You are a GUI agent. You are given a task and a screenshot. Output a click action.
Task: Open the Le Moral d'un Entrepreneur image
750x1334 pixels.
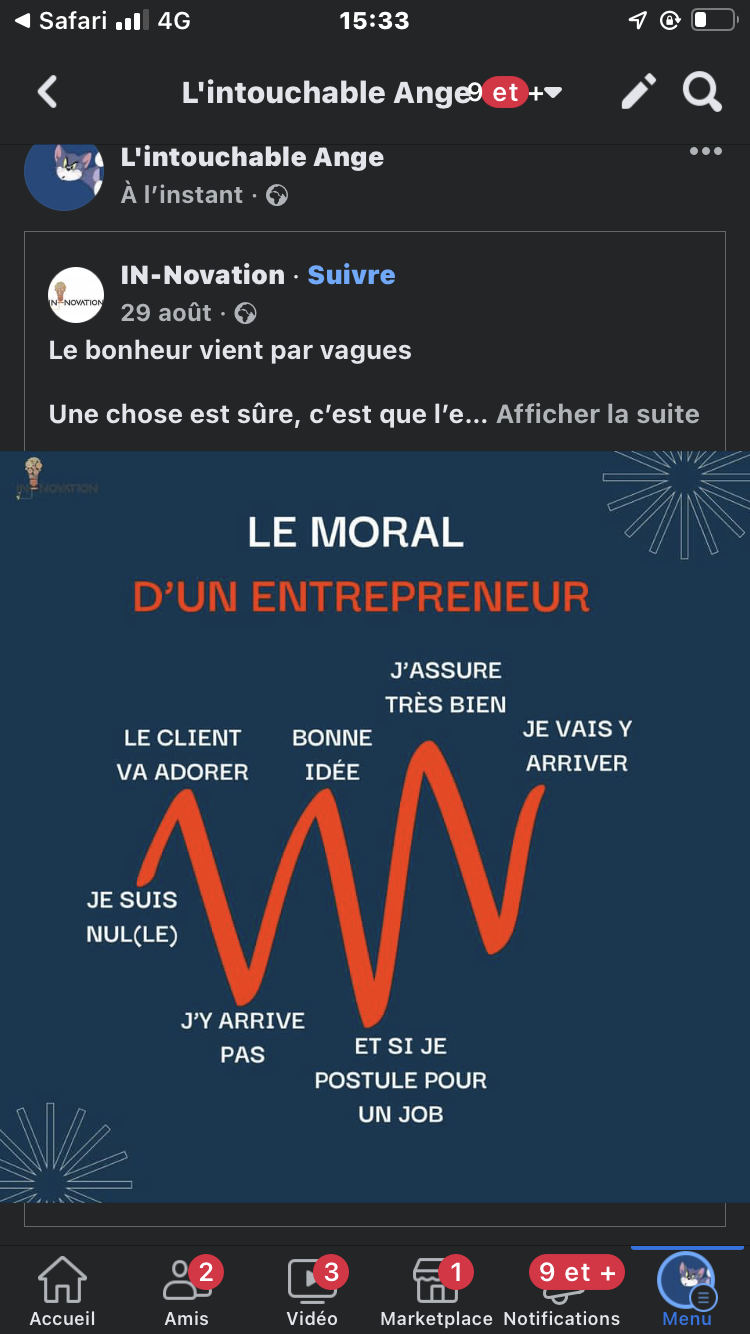(x=375, y=826)
